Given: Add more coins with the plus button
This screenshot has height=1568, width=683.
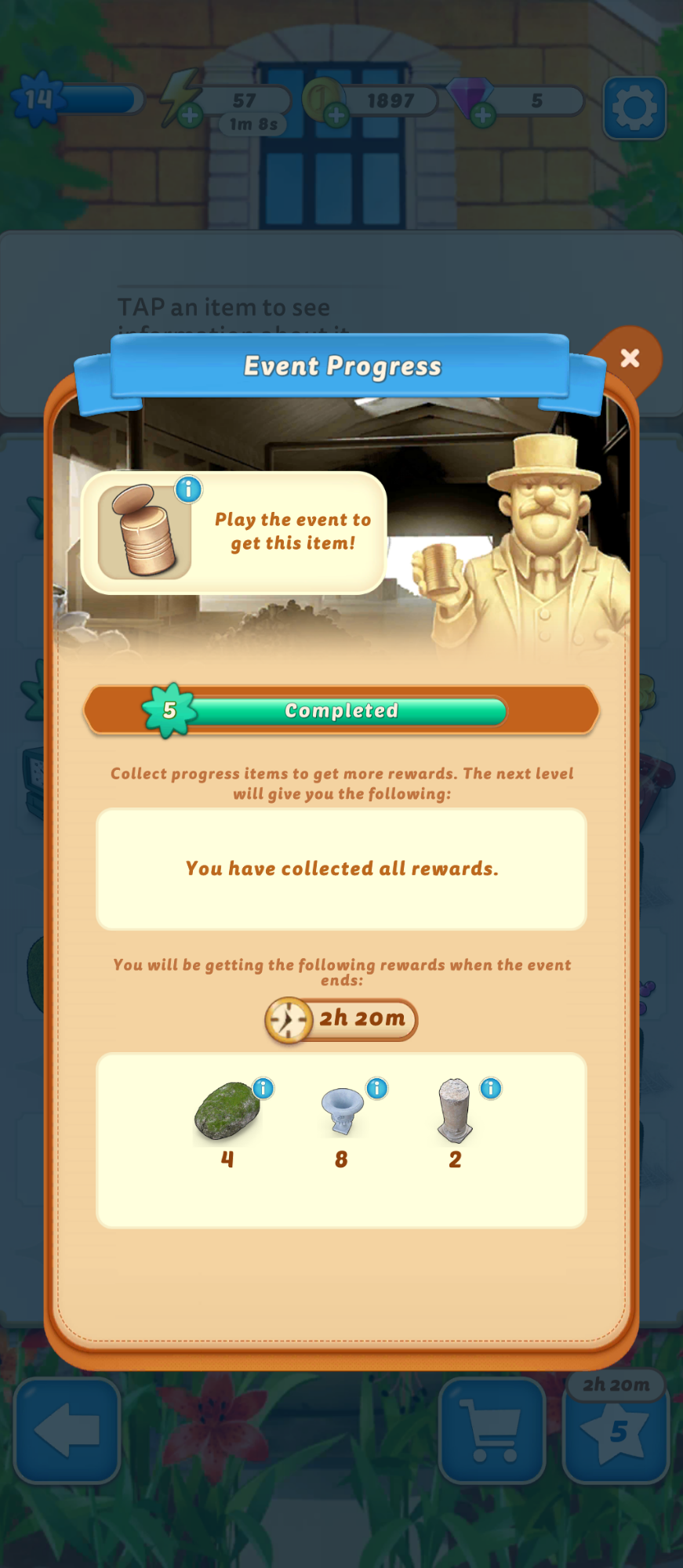Looking at the screenshot, I should pos(336,116).
